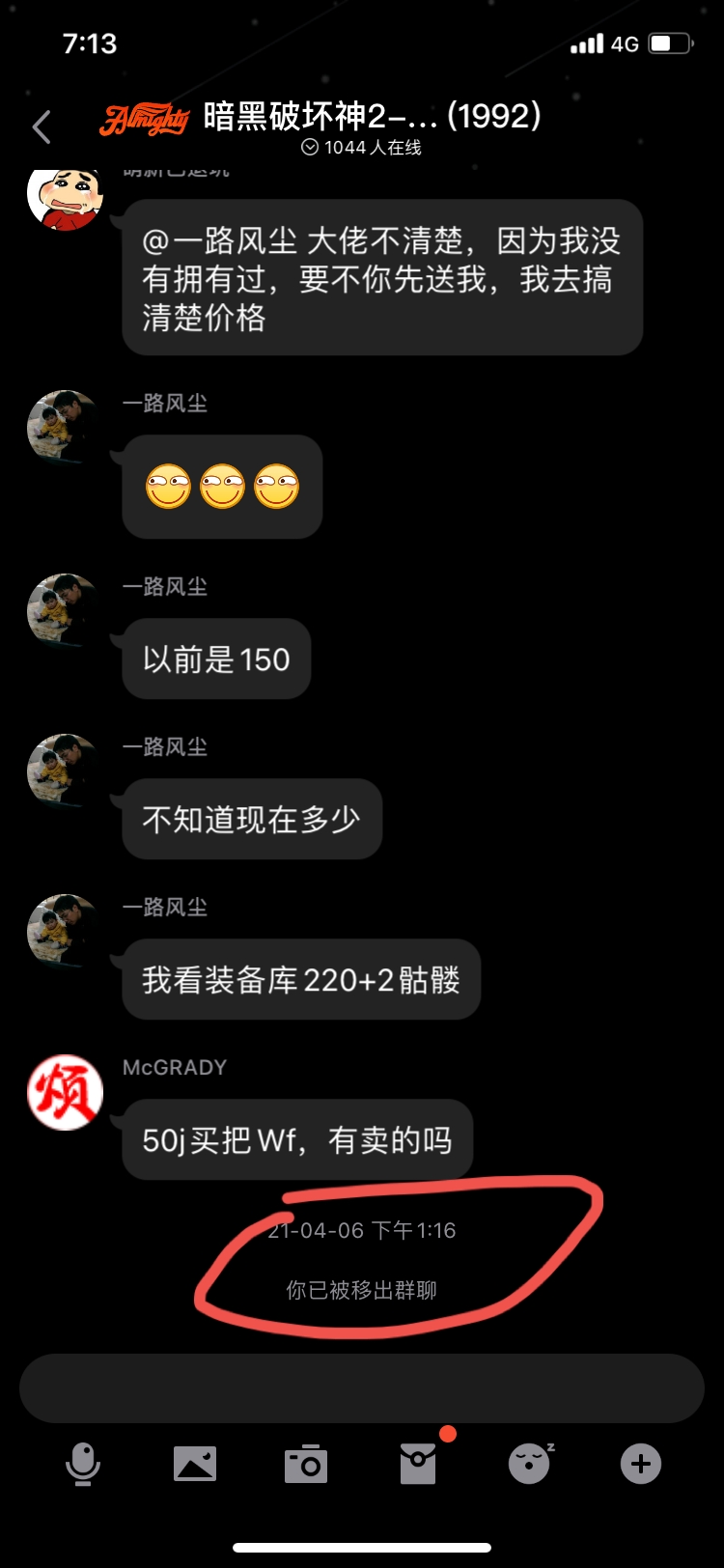Go back from the group chat
Image resolution: width=724 pixels, height=1568 pixels.
click(x=42, y=126)
